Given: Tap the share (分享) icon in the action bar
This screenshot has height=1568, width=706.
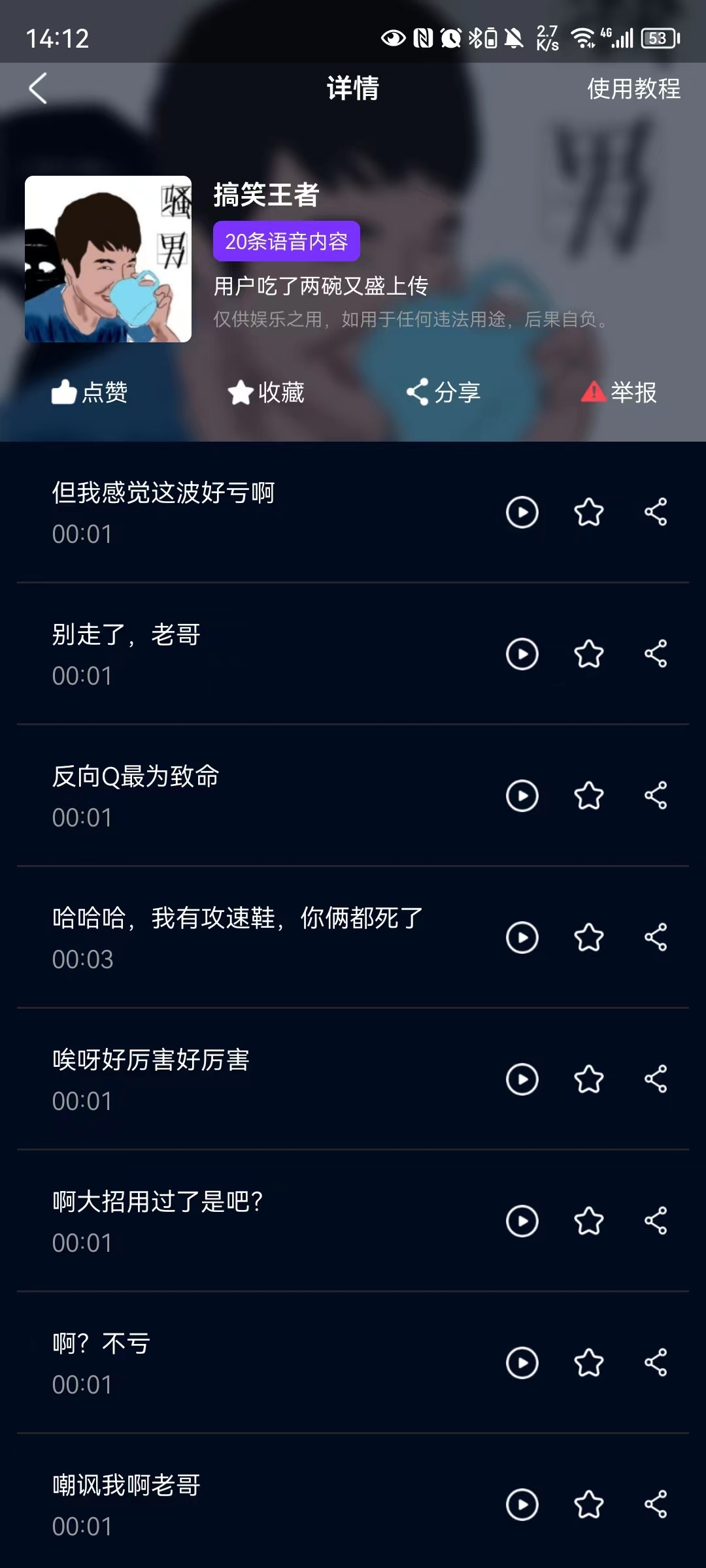Looking at the screenshot, I should (x=417, y=393).
